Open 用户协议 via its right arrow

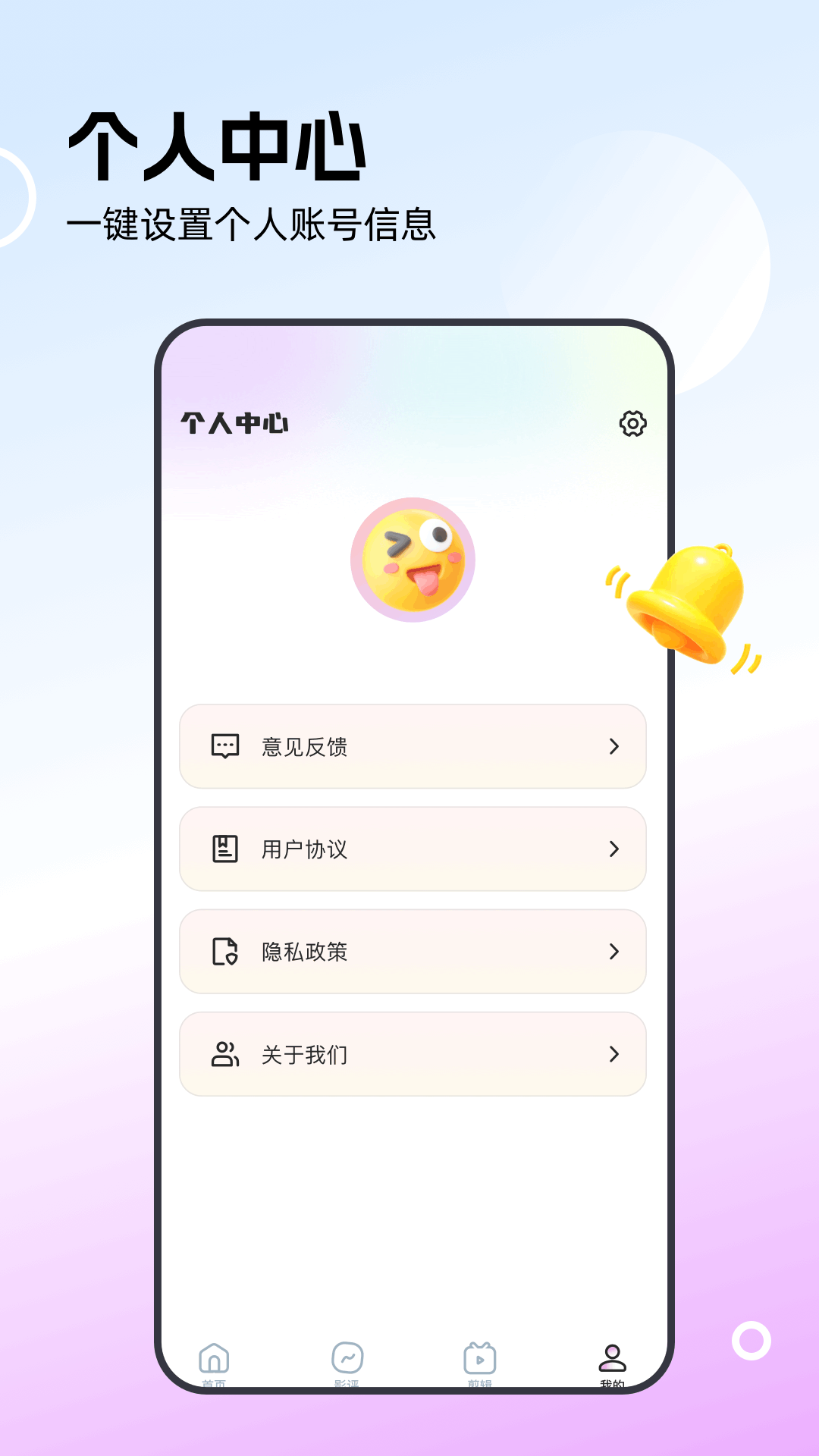click(x=614, y=849)
